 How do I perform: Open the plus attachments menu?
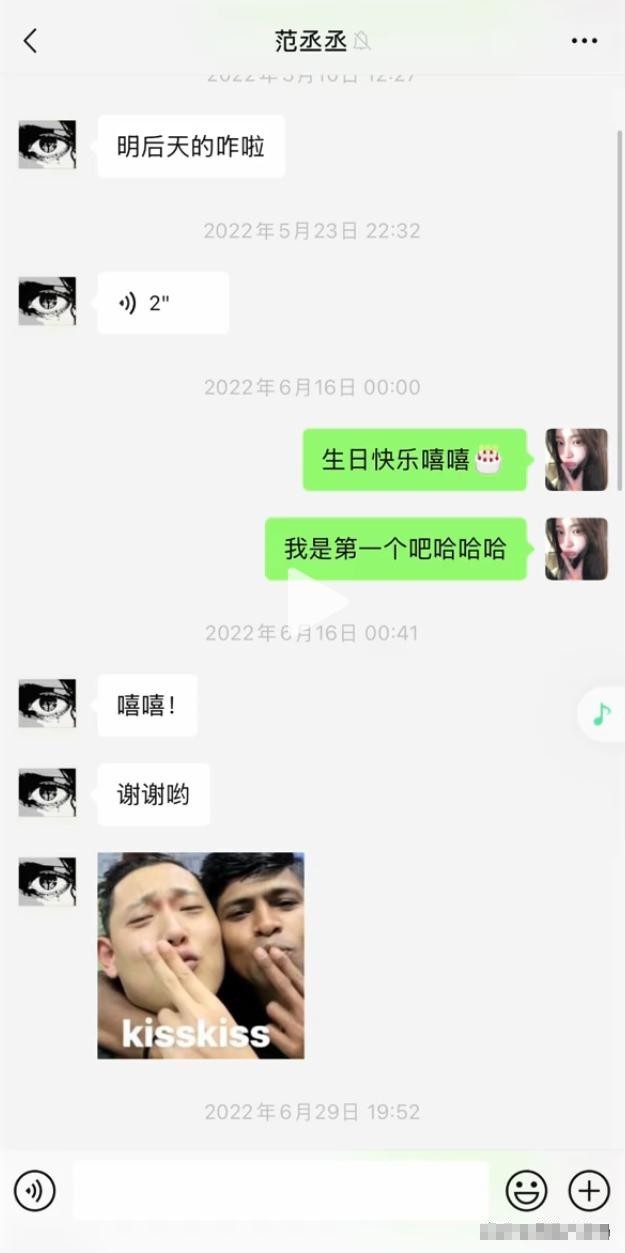[589, 1191]
